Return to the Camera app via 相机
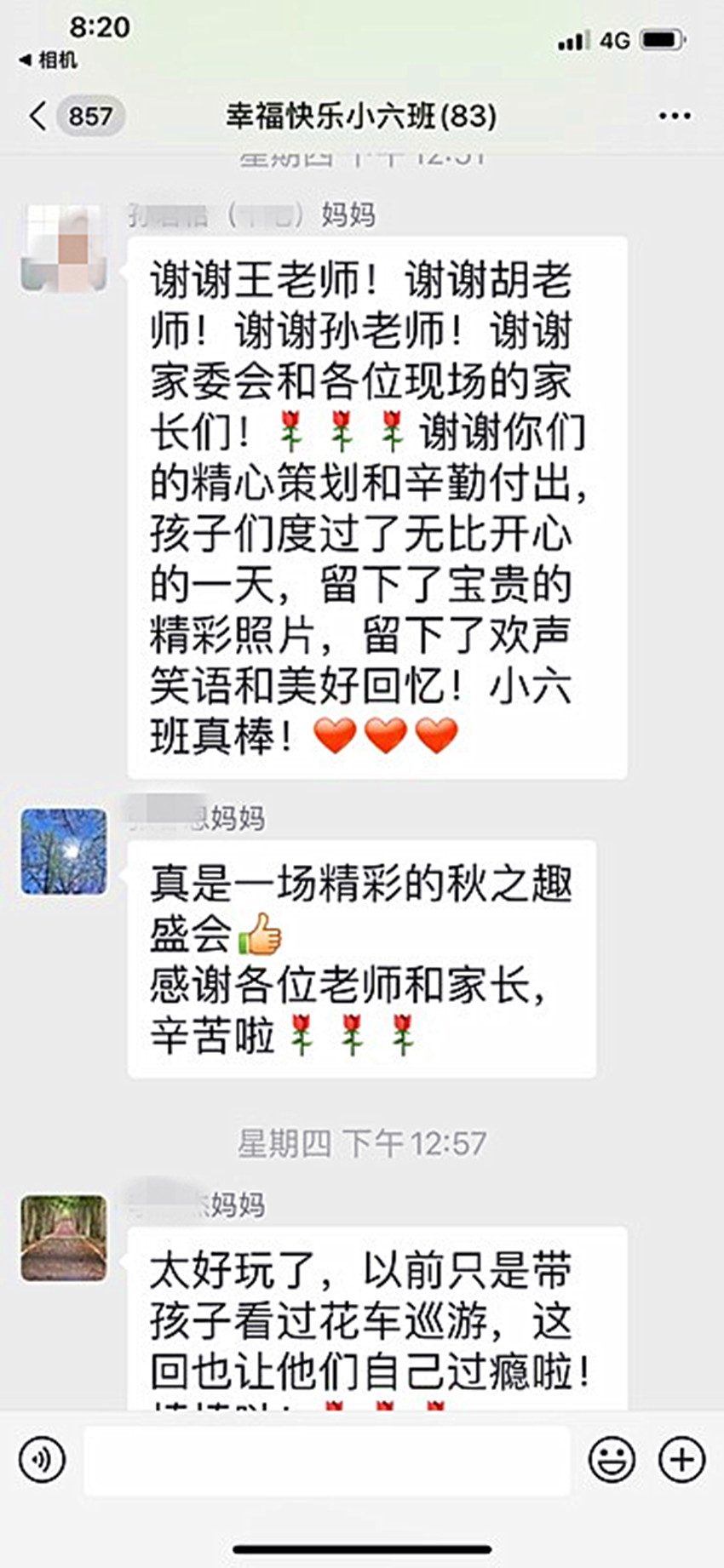Viewport: 724px width, 1568px height. [x=49, y=60]
